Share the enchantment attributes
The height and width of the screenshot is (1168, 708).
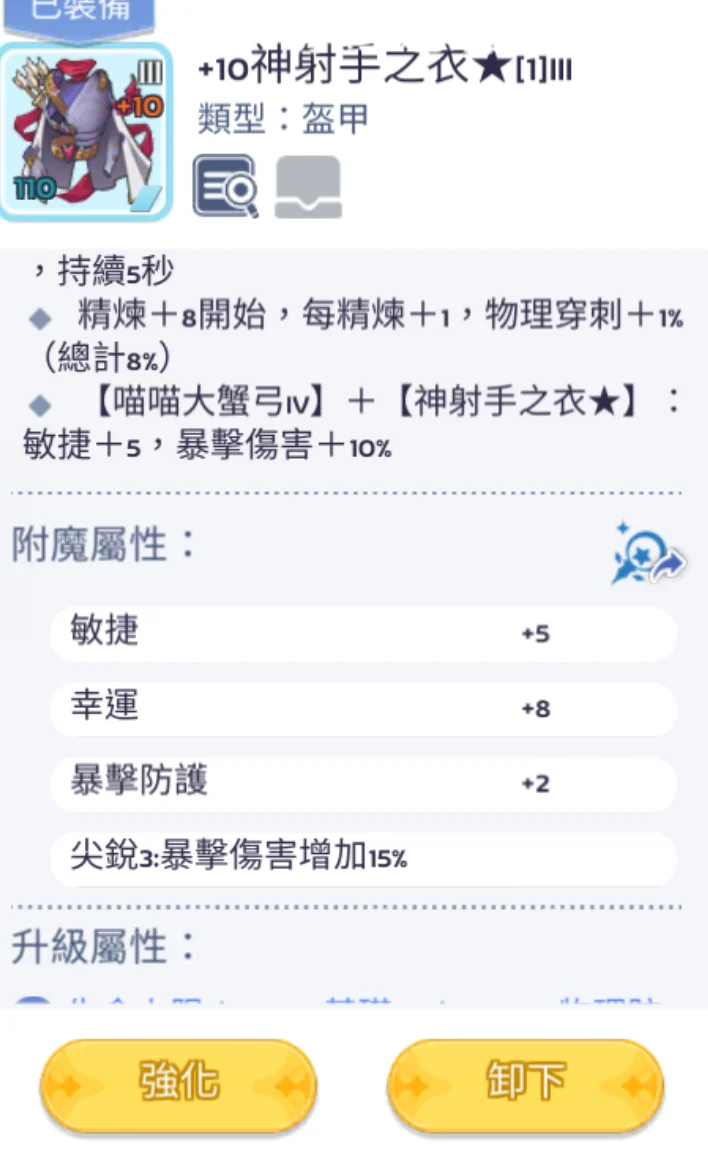point(648,553)
